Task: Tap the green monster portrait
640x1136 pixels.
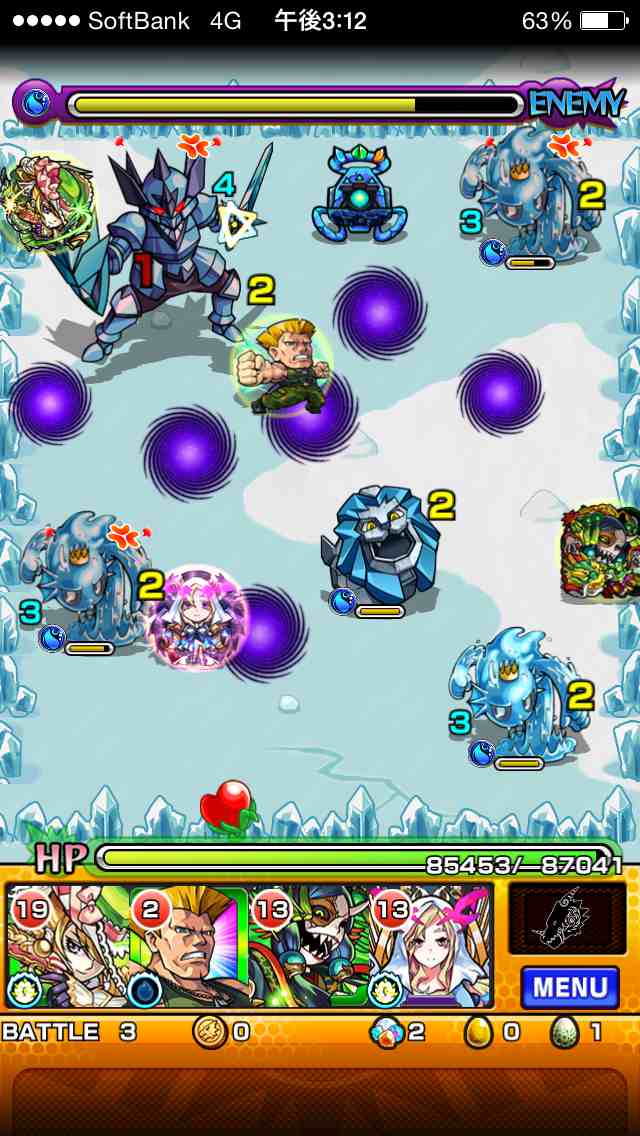Action: click(308, 946)
